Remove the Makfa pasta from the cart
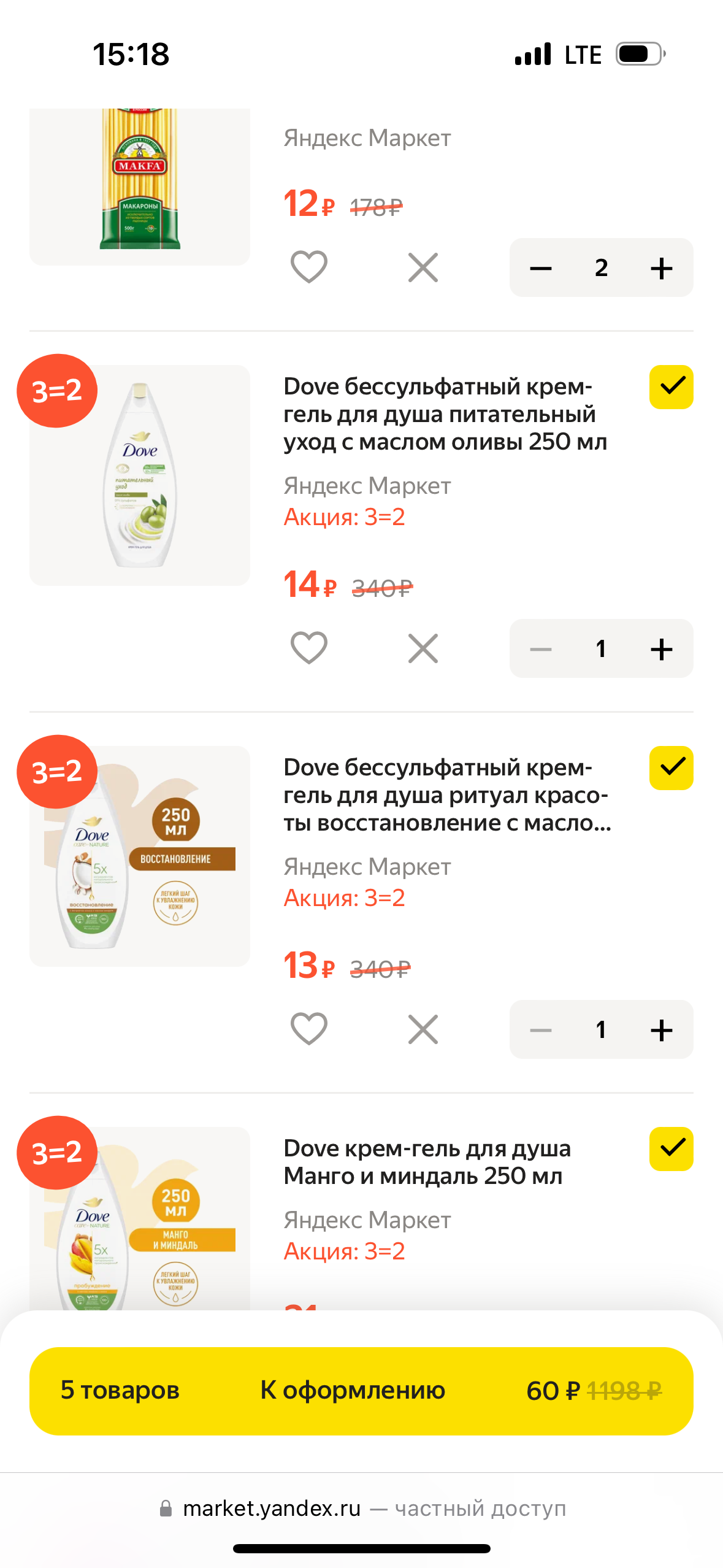This screenshot has width=723, height=1568. [423, 267]
